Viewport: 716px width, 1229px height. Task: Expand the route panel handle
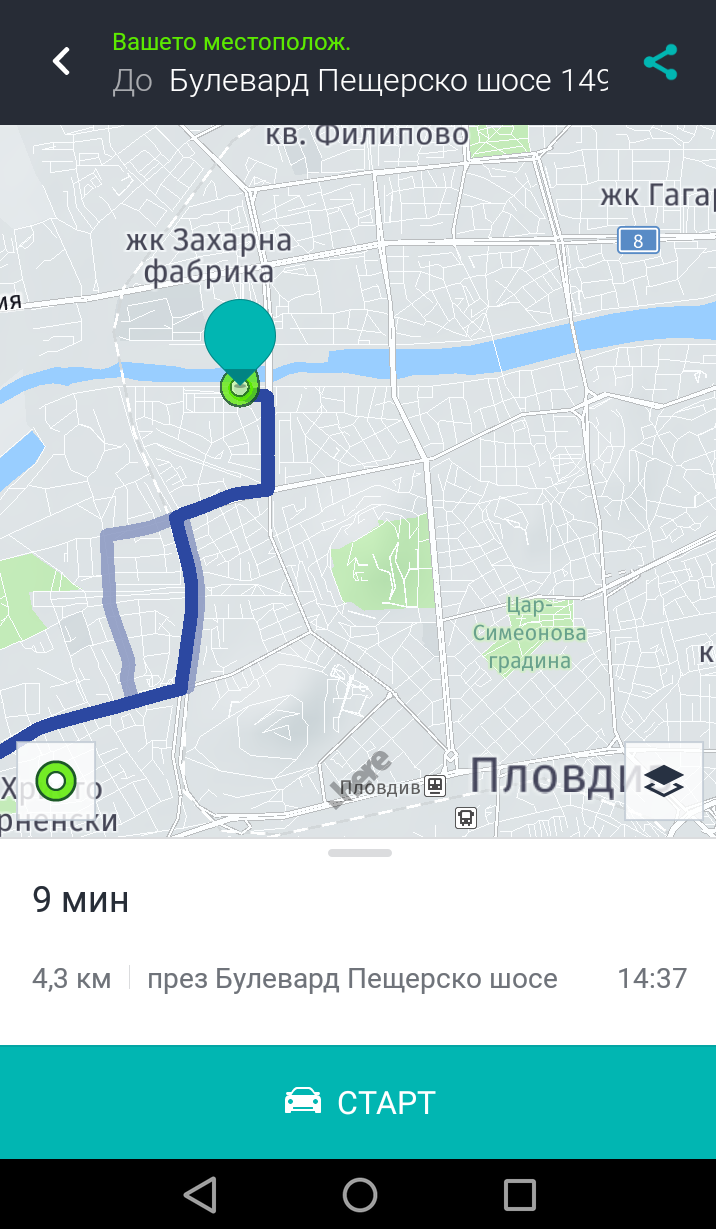[x=359, y=853]
